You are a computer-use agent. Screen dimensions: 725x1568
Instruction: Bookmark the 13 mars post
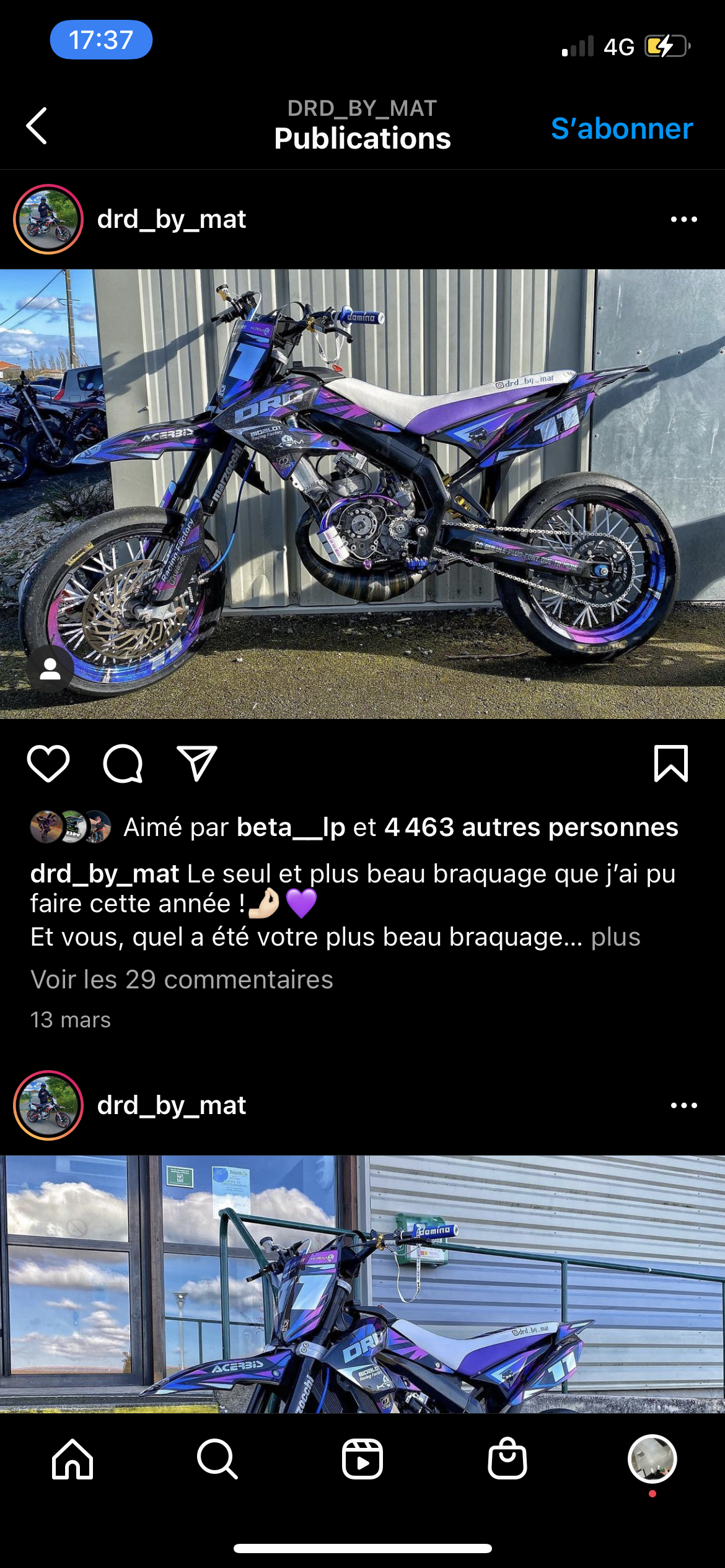click(x=671, y=764)
